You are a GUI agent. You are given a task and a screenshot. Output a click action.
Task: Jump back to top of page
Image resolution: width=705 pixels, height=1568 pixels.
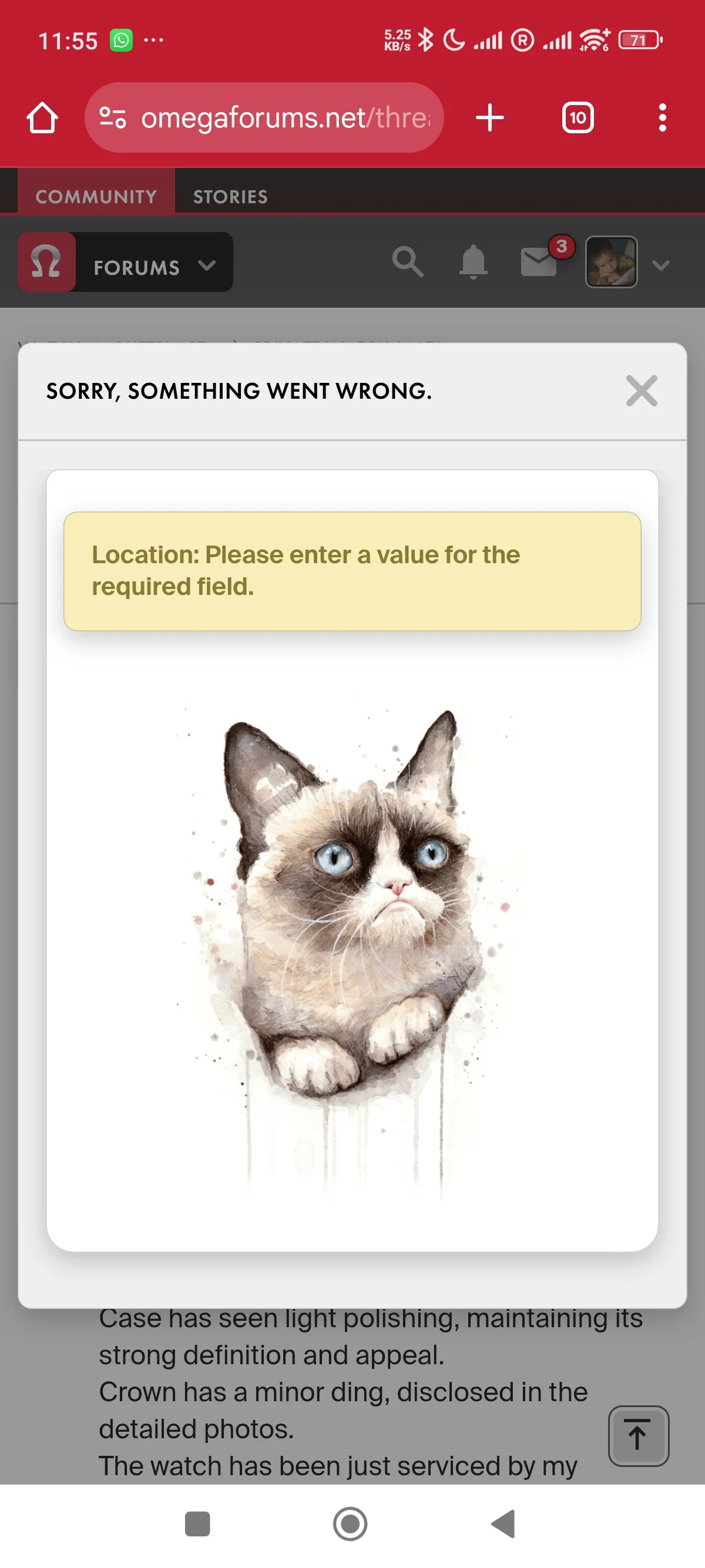(637, 1435)
